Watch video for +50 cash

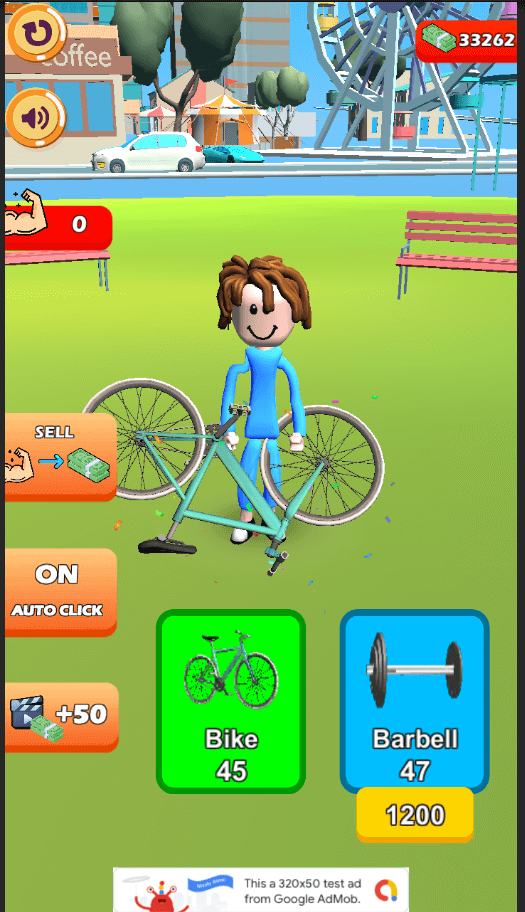coord(61,717)
